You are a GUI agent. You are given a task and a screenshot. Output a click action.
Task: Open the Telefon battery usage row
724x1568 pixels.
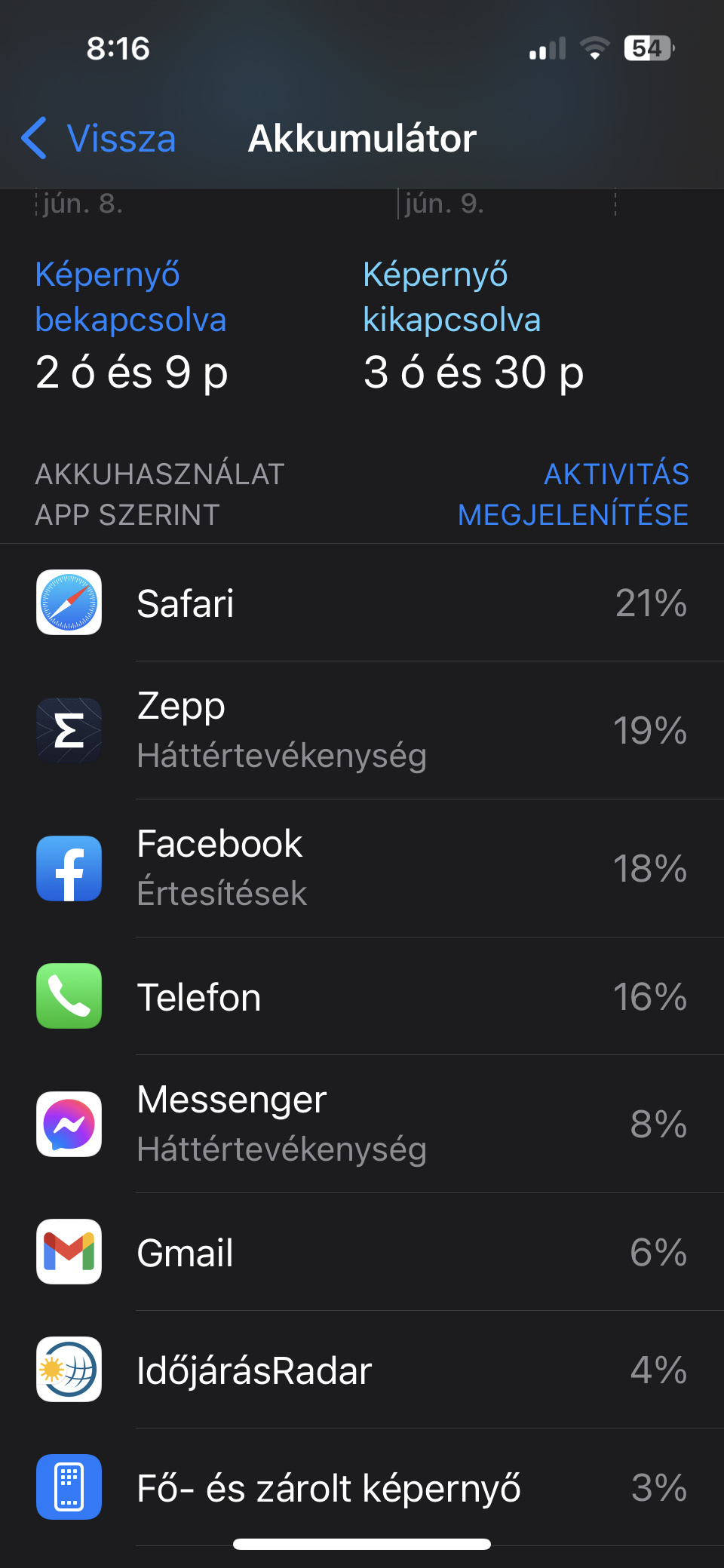click(362, 996)
